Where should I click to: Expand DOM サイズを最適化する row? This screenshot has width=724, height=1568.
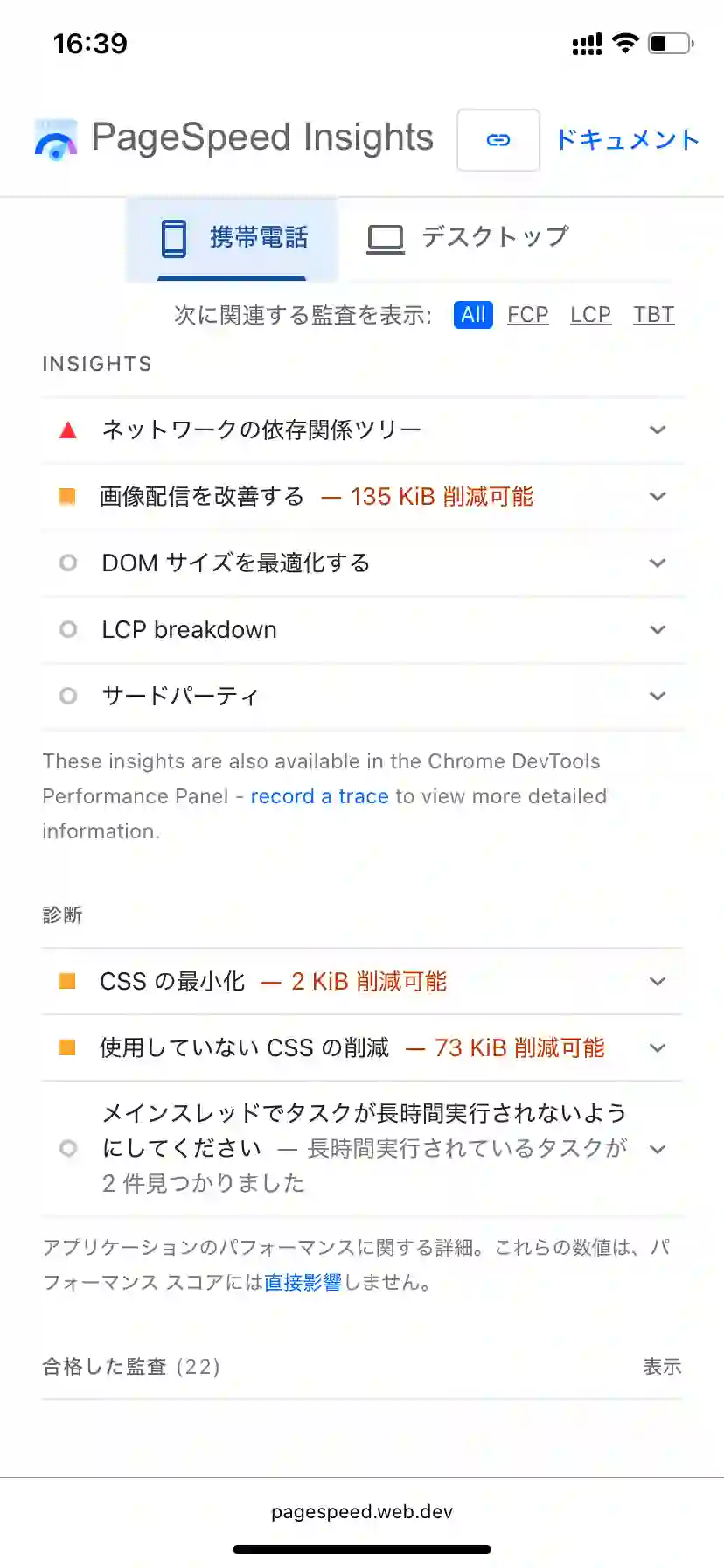(x=362, y=563)
